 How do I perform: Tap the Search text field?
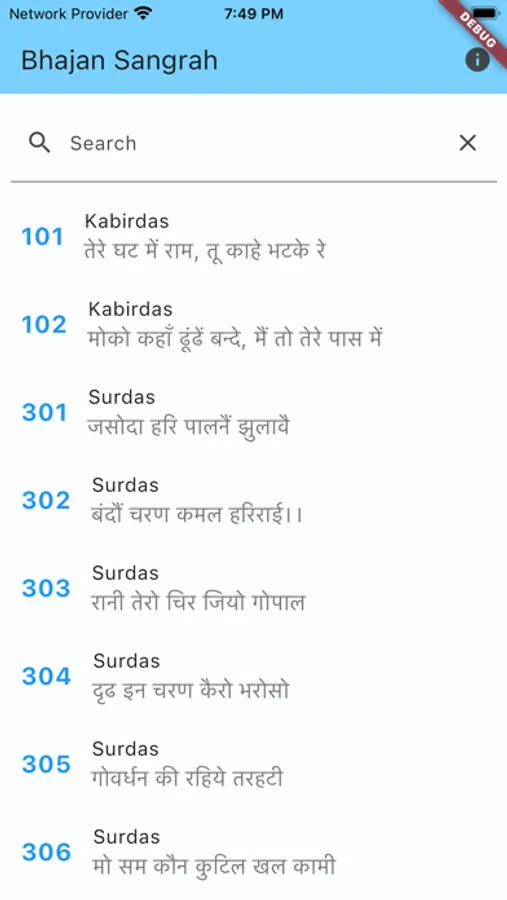(253, 143)
